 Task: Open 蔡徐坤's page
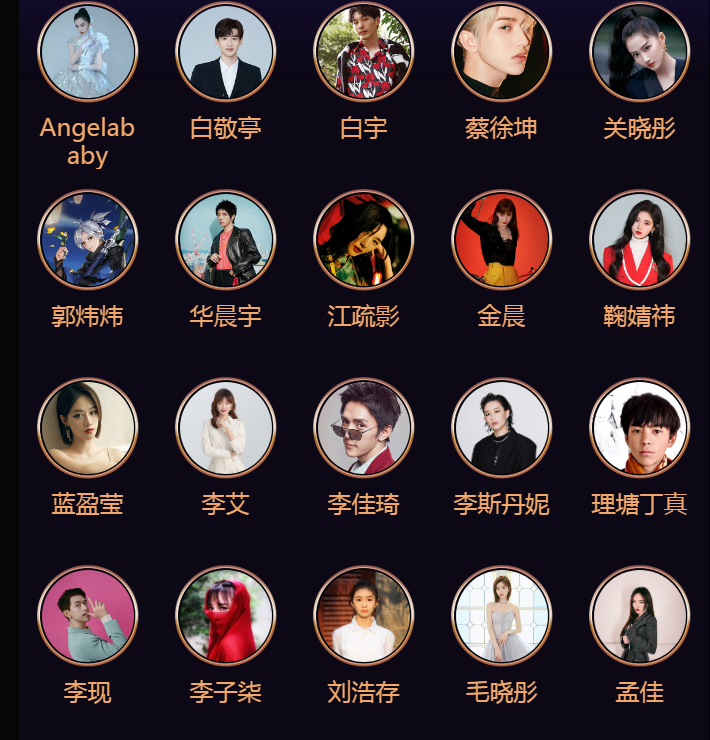502,52
